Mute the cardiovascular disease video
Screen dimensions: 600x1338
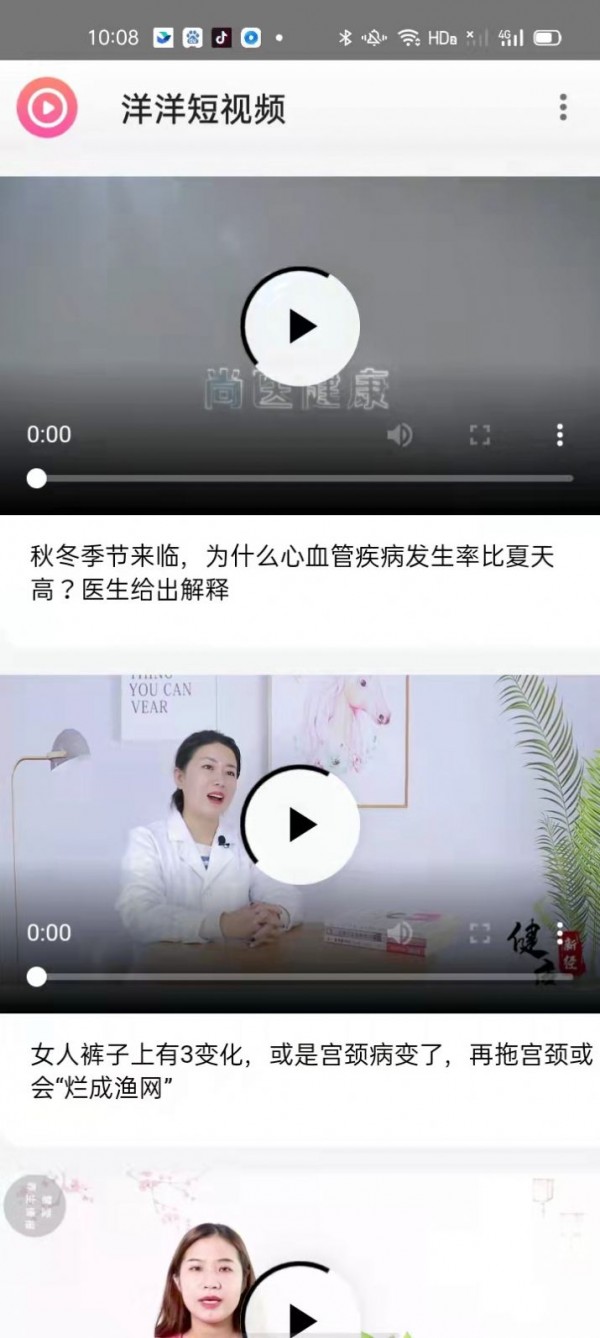(x=400, y=435)
